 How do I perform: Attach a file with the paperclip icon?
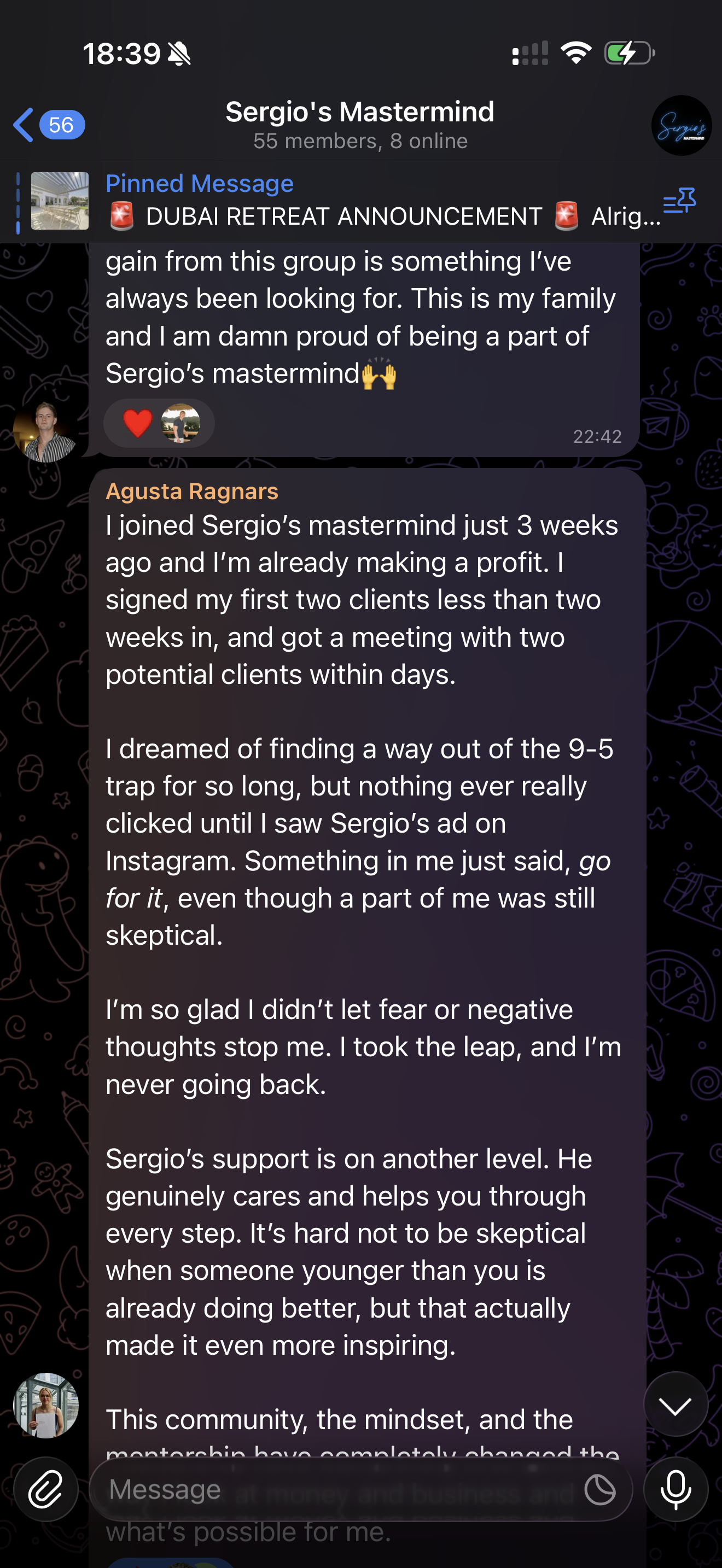45,1489
